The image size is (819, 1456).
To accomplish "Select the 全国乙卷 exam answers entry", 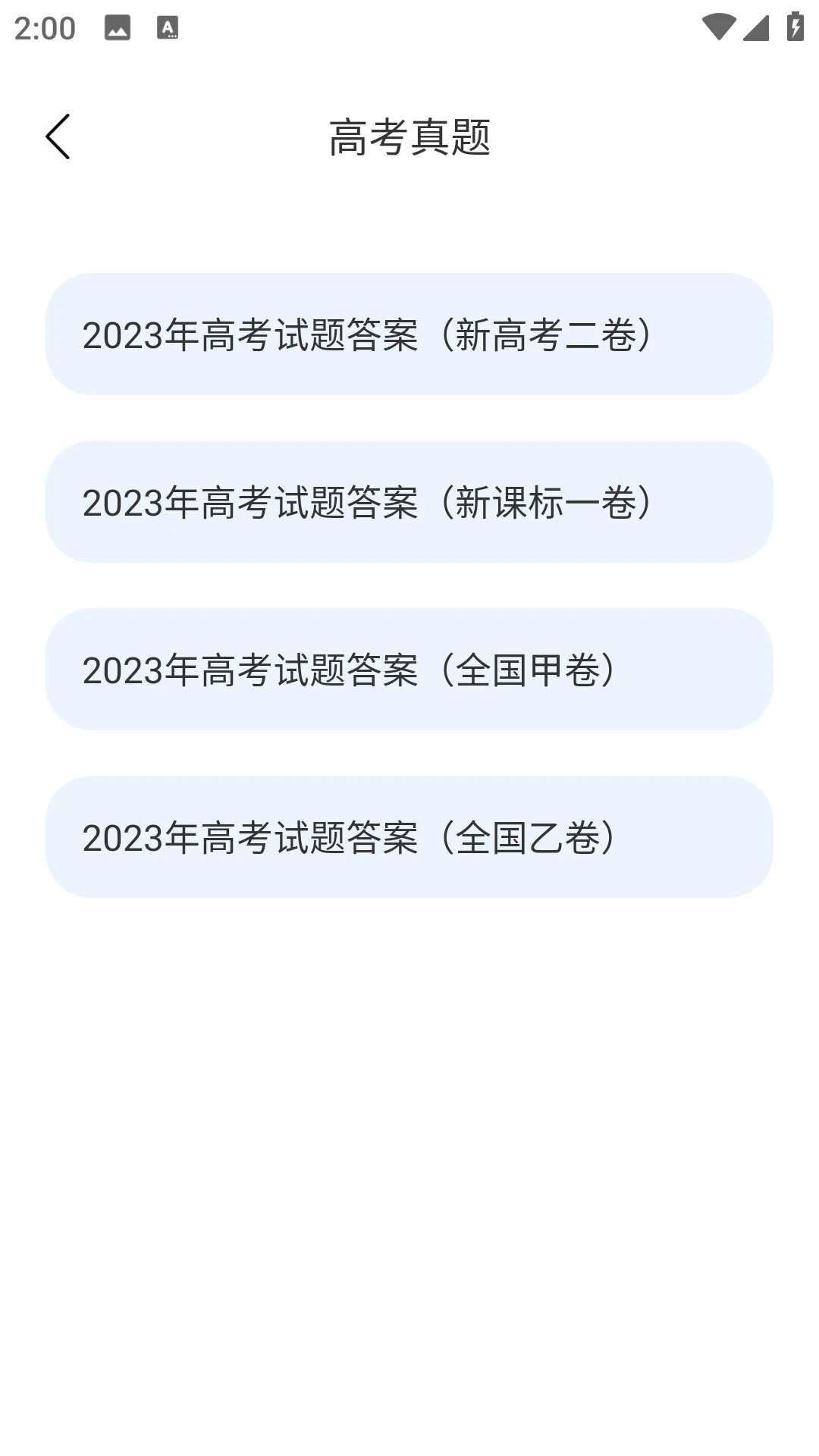I will click(x=409, y=836).
